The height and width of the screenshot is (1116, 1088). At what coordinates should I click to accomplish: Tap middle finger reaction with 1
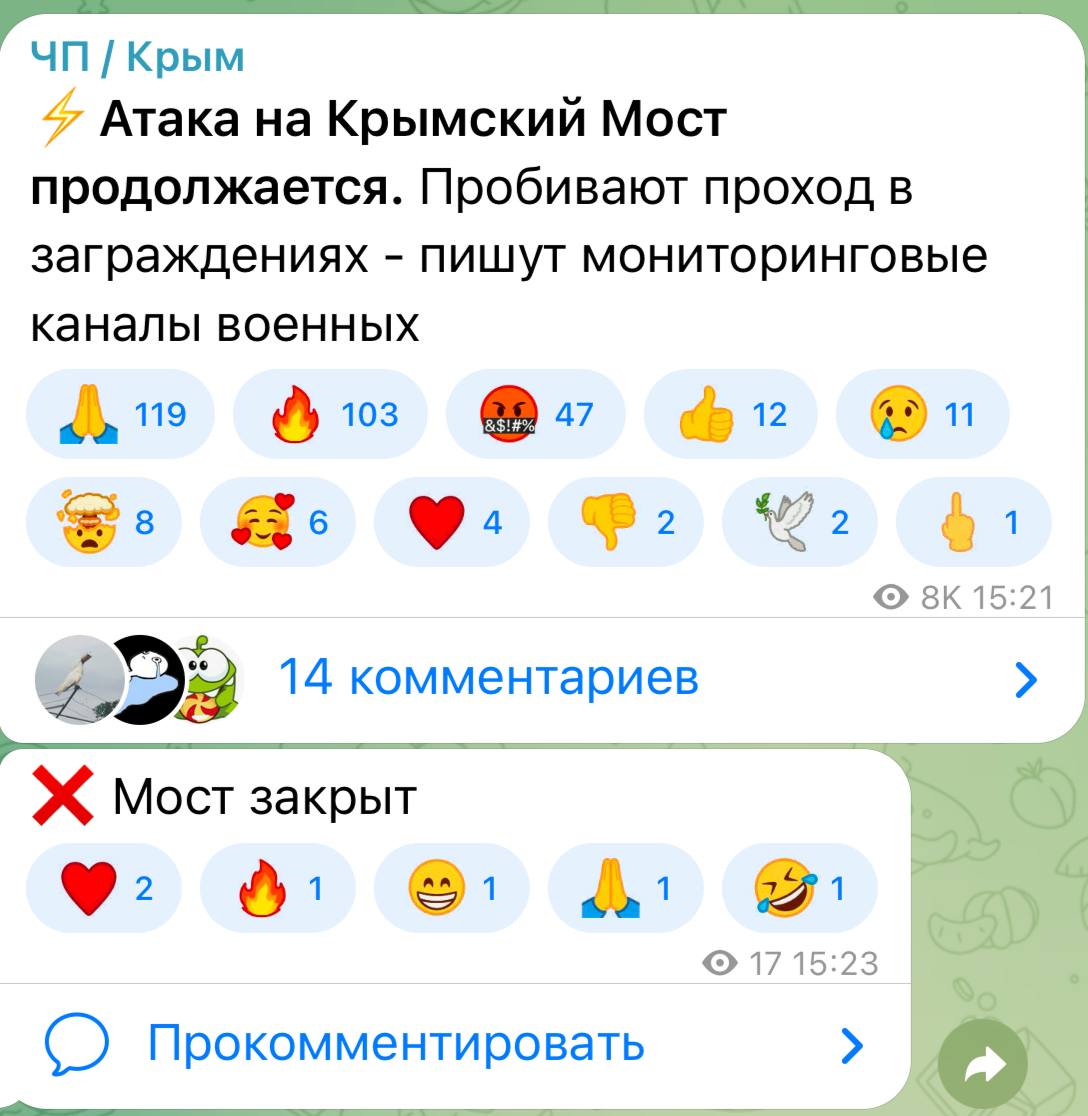(973, 522)
